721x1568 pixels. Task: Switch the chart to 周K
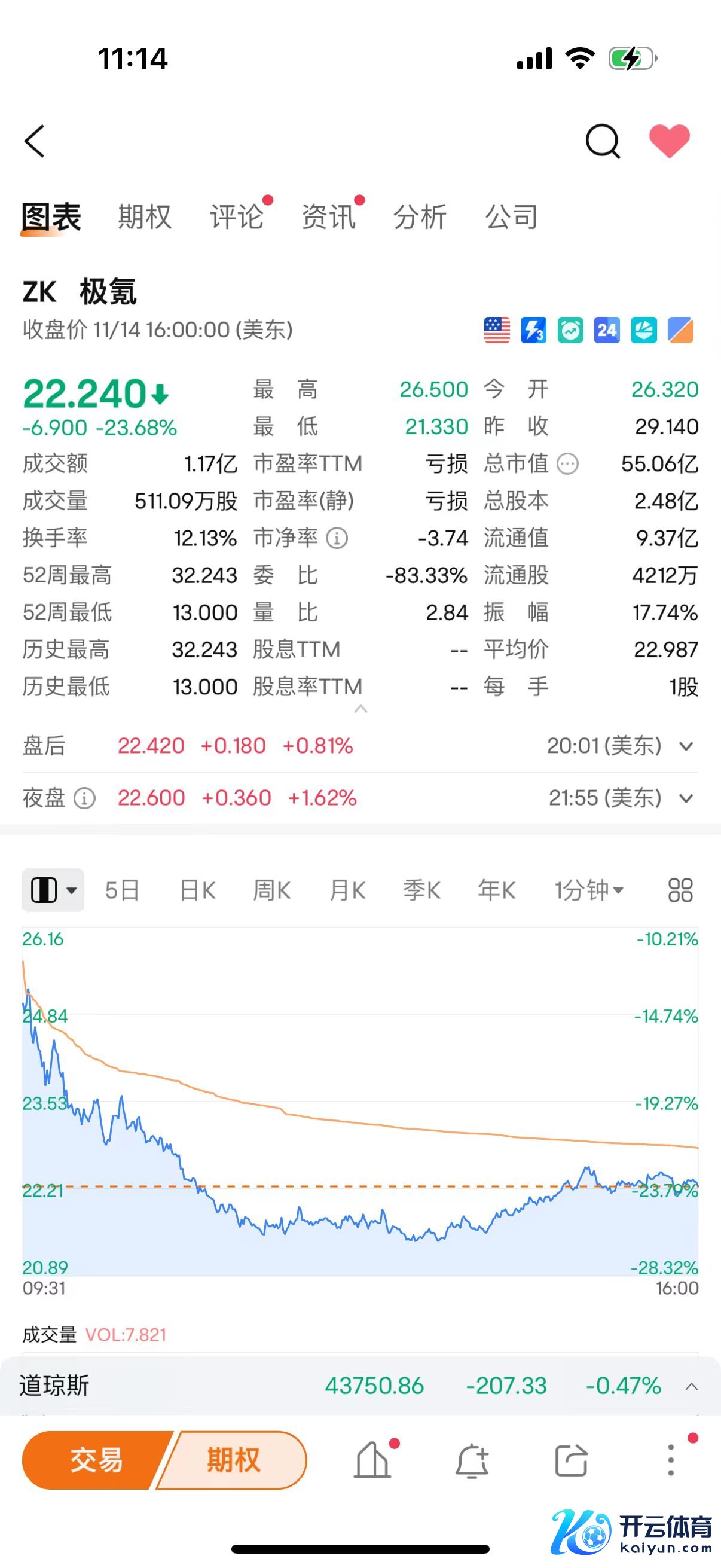[272, 890]
